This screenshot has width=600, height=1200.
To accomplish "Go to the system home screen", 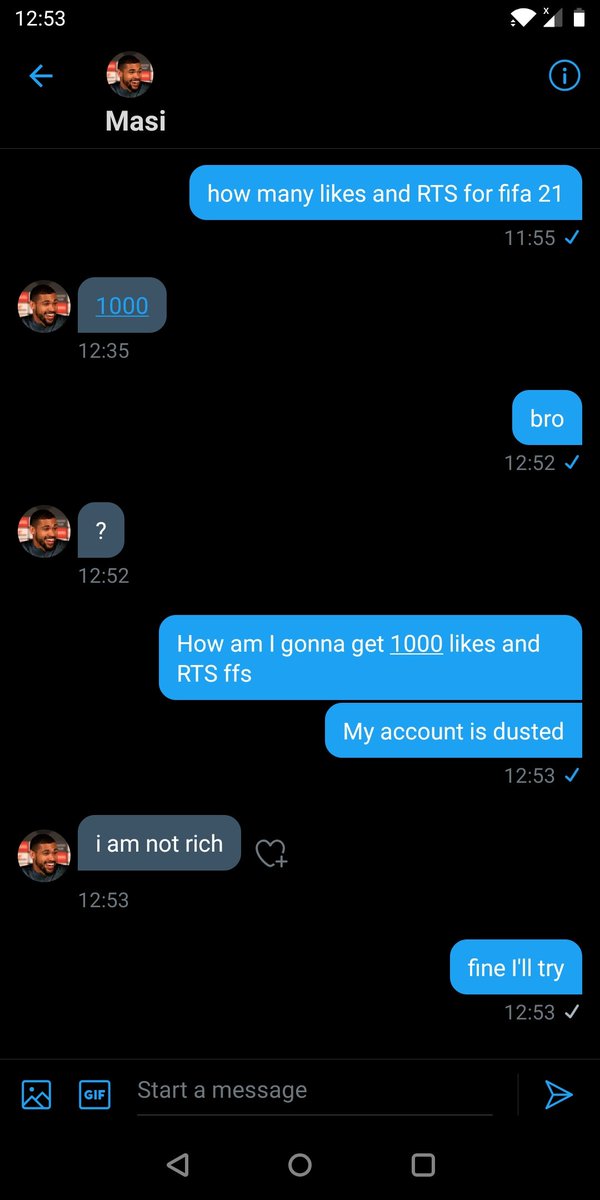I will pyautogui.click(x=300, y=1164).
